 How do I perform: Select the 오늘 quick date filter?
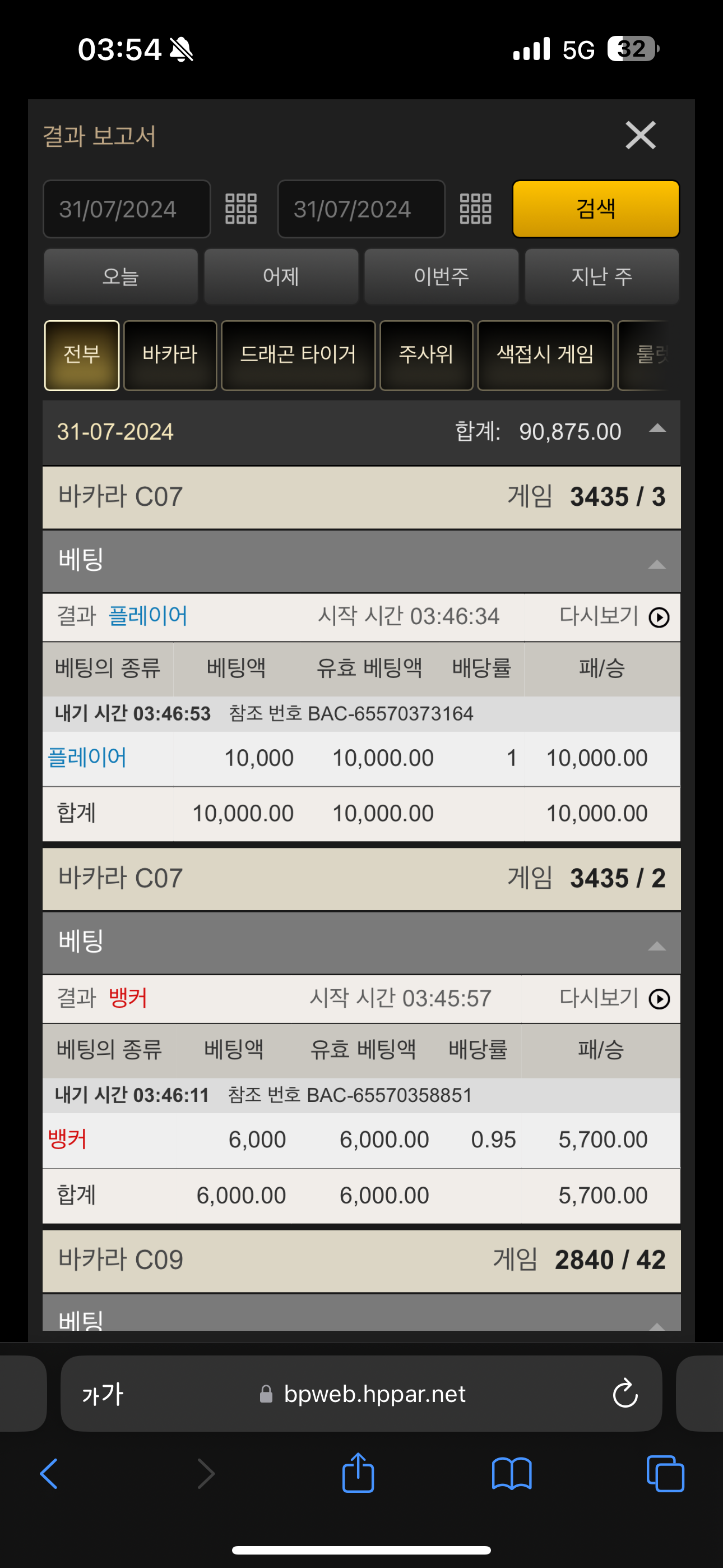tap(121, 276)
